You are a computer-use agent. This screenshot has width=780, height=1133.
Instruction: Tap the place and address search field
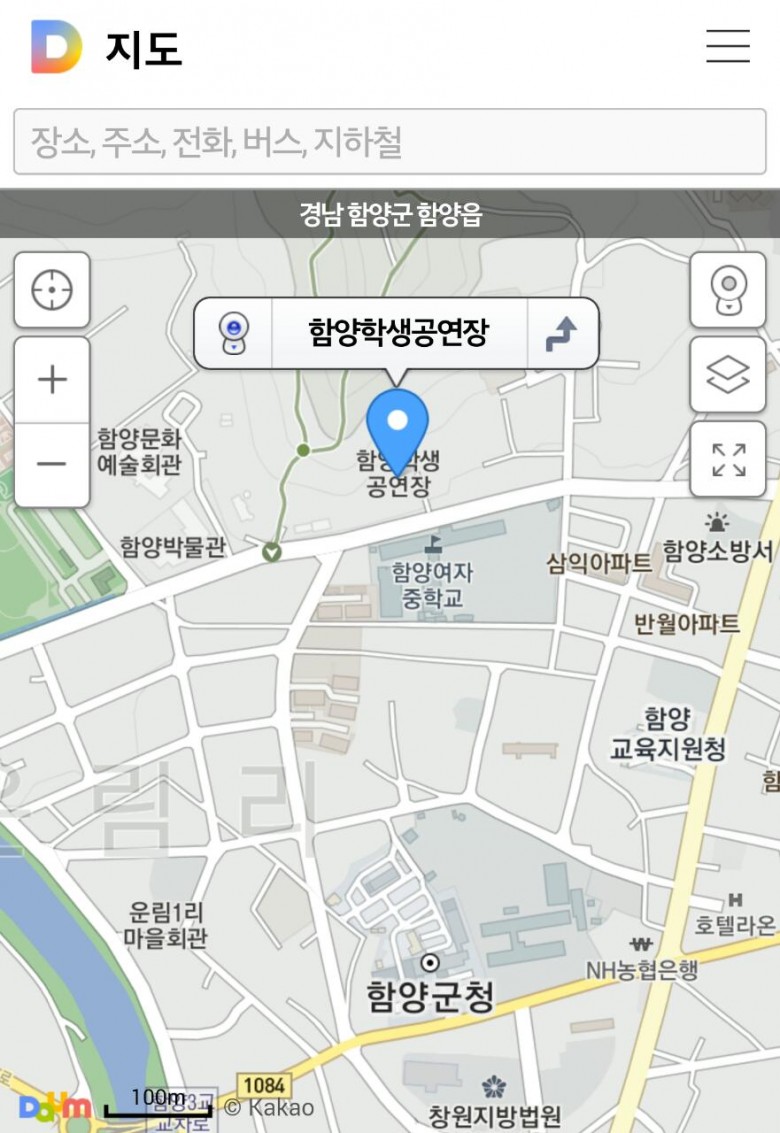(390, 142)
